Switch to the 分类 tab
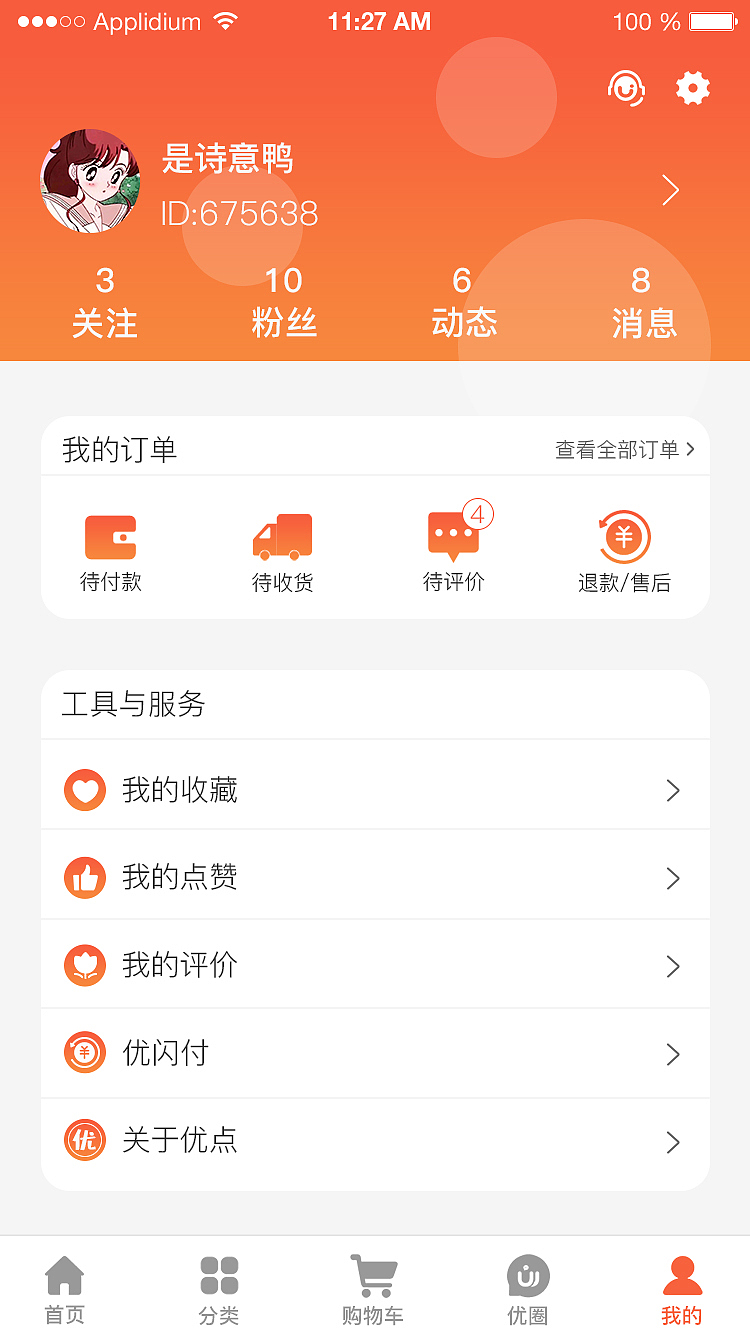The image size is (750, 1334). pyautogui.click(x=219, y=1288)
